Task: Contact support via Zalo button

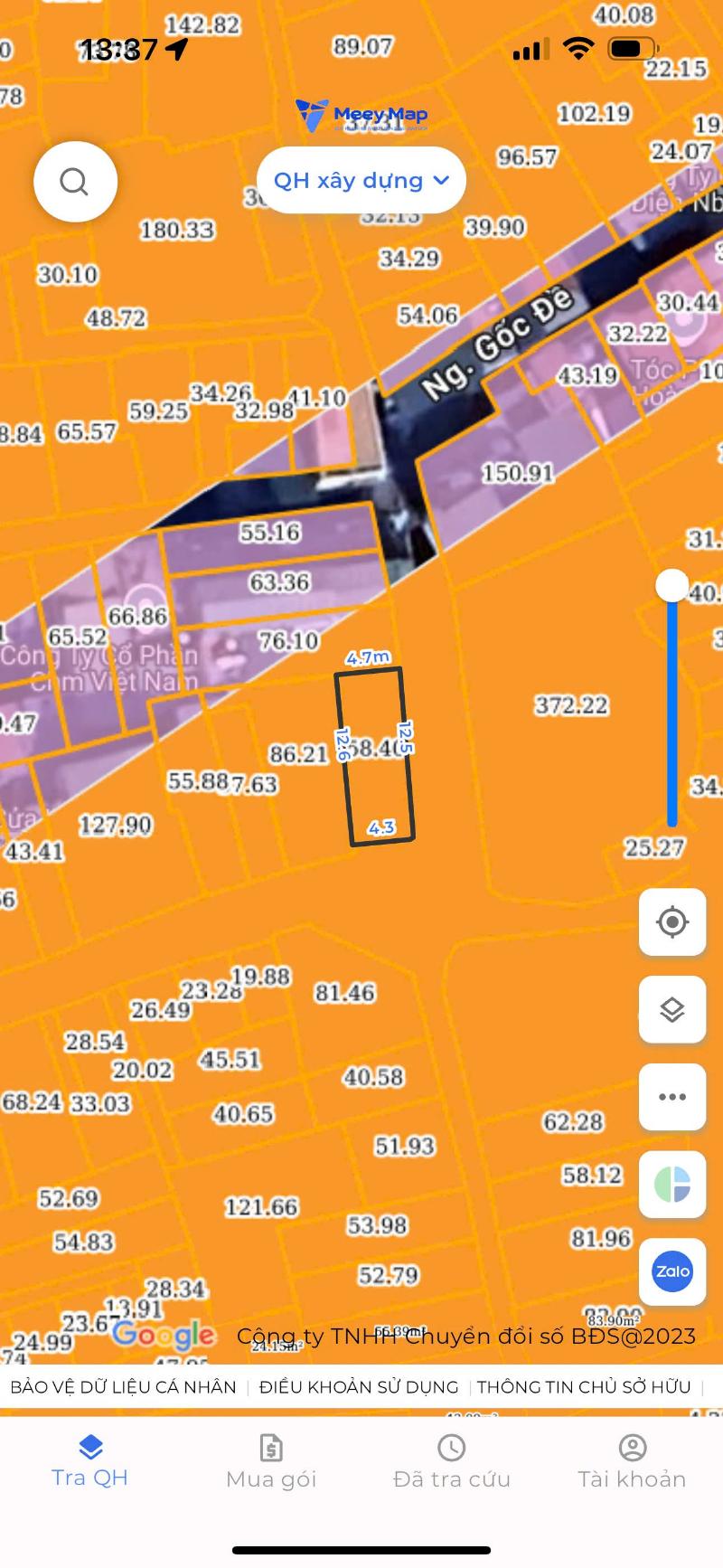Action: 671,1271
